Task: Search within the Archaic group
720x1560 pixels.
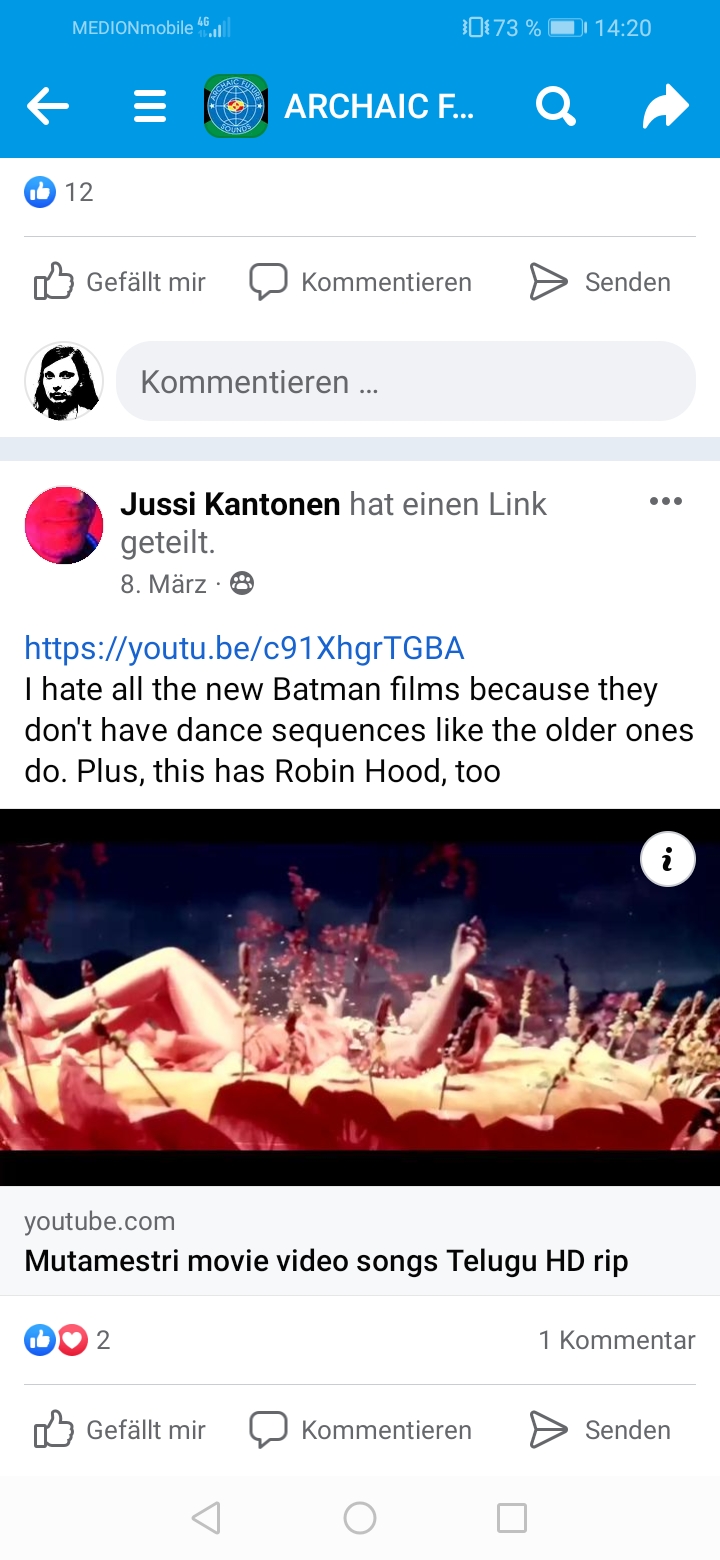Action: (555, 106)
